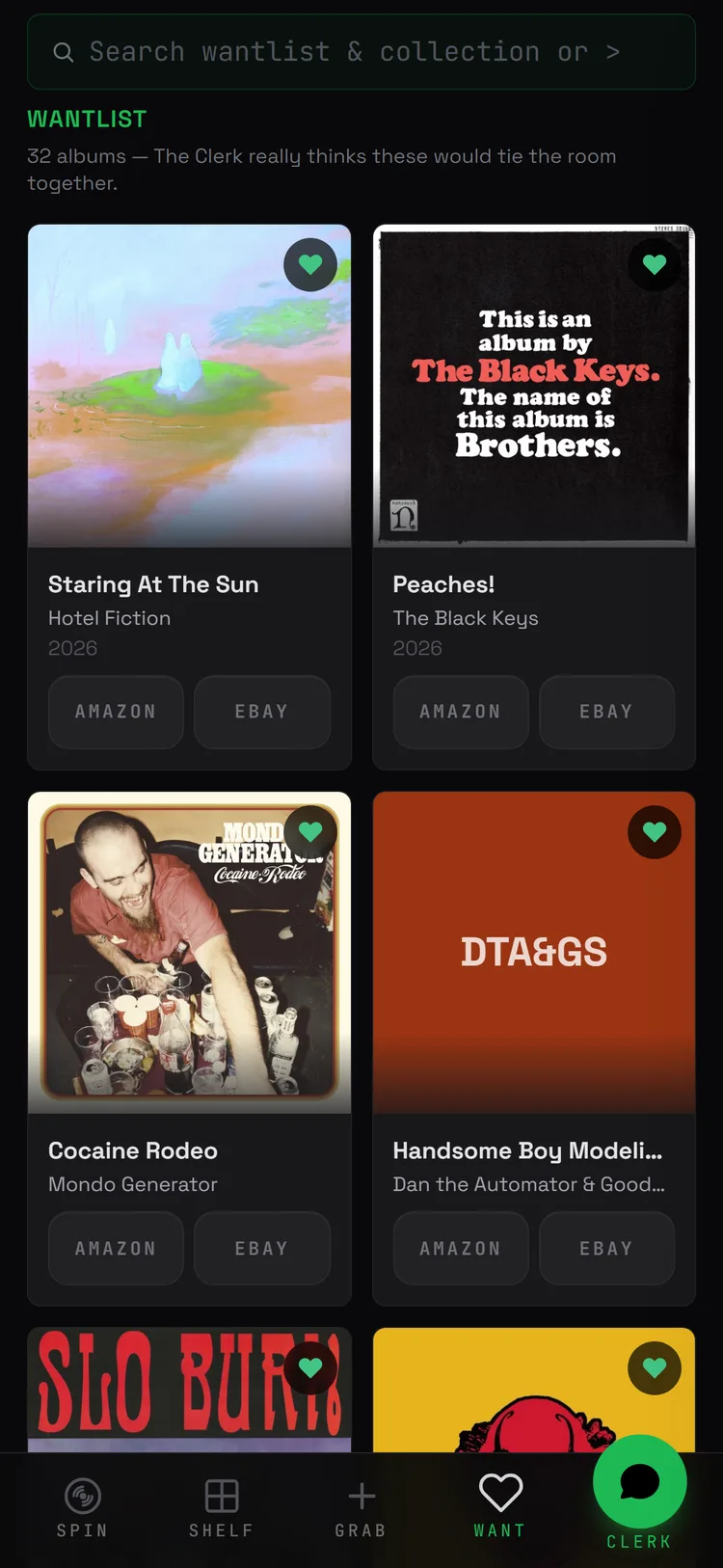Tap the heart on the Brothers album cover

click(655, 263)
